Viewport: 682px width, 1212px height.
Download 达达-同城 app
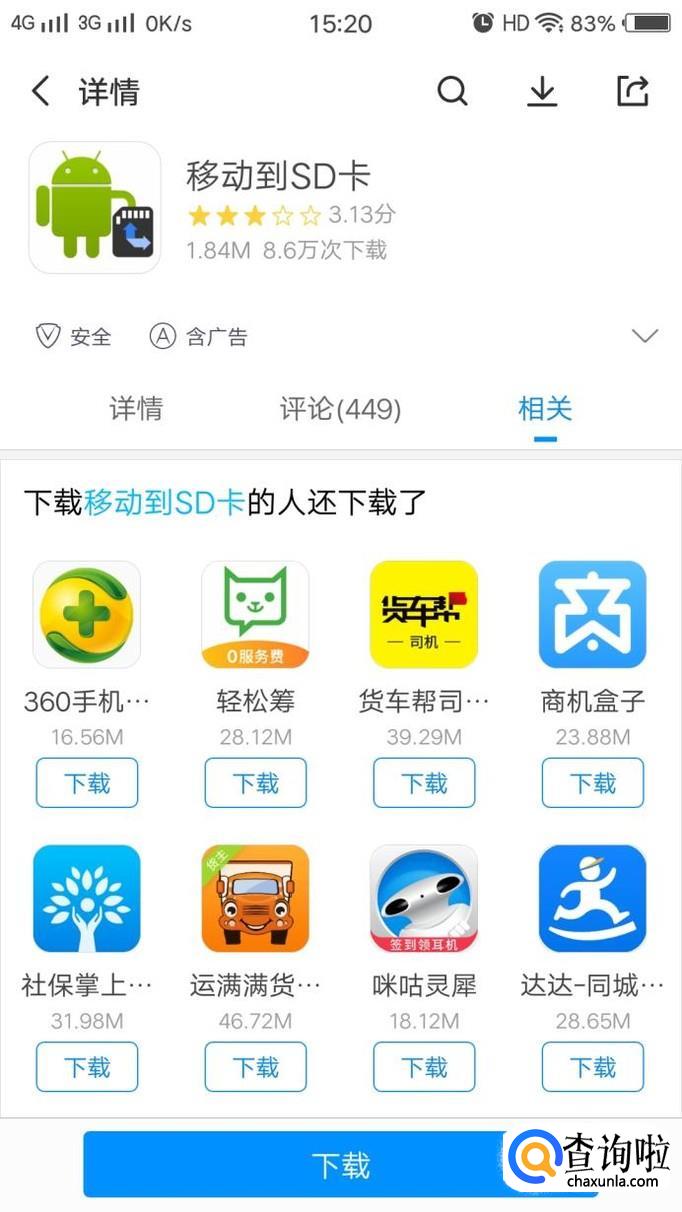pos(593,1067)
